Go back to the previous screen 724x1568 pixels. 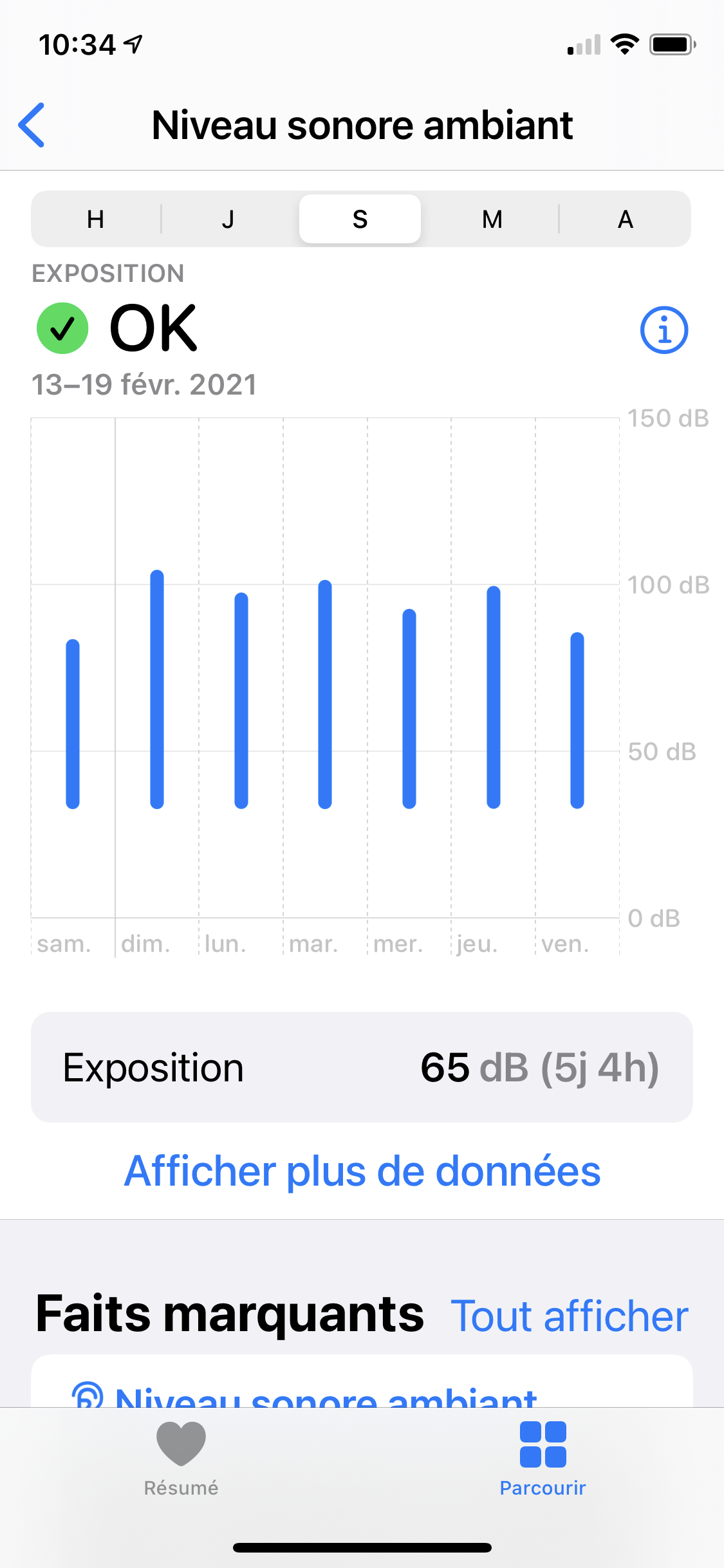click(32, 125)
